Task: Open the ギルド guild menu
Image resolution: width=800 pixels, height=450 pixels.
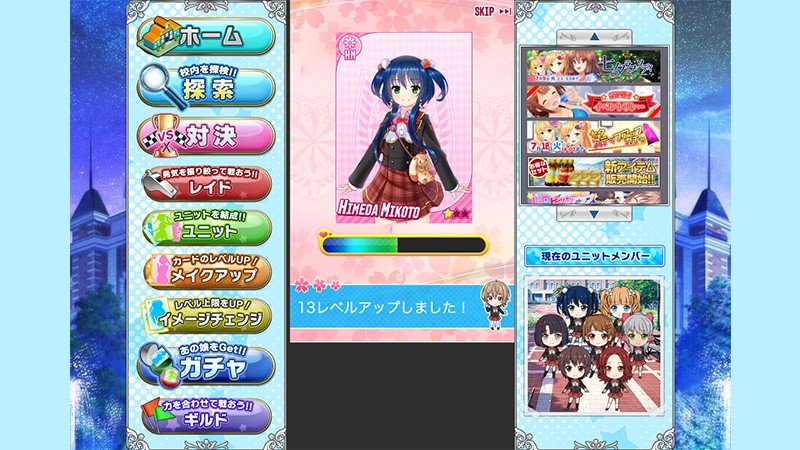Action: 207,415
